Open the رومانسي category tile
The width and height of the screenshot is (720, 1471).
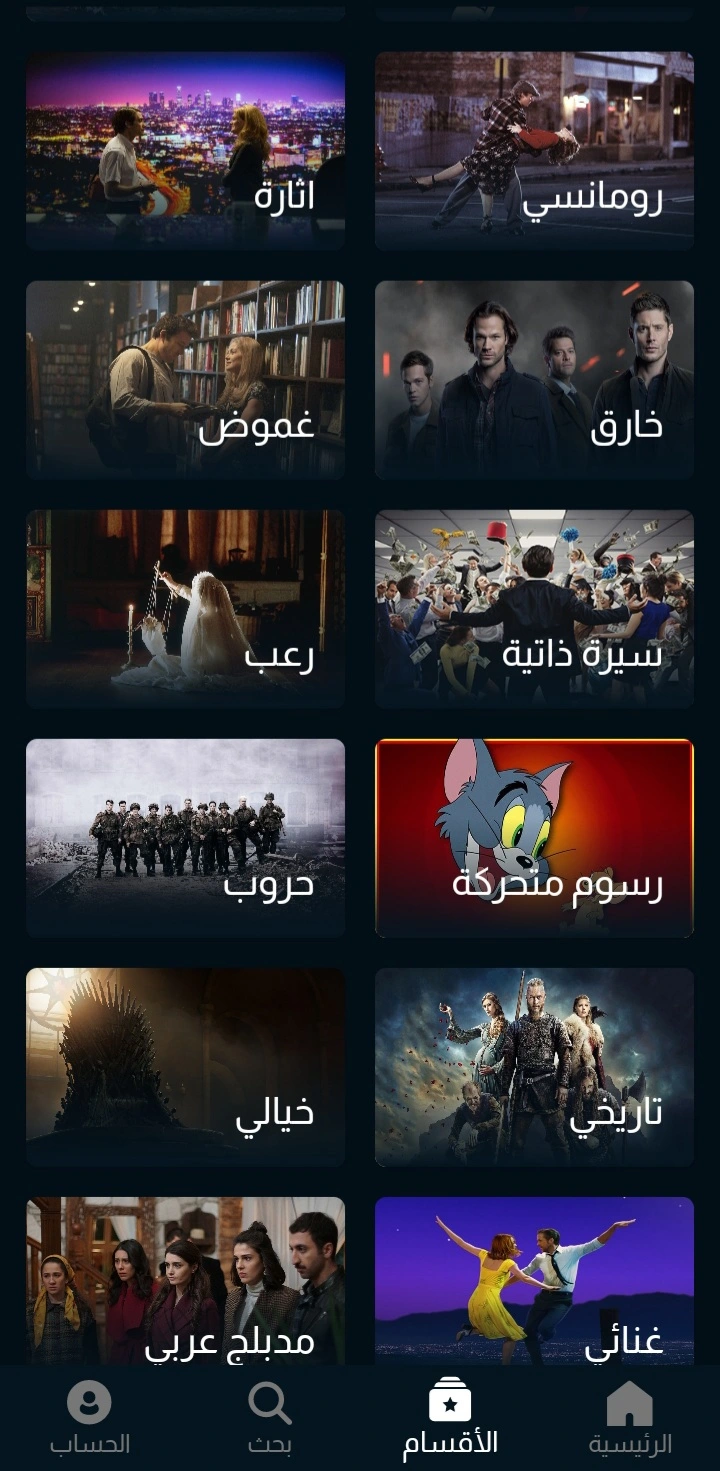pos(533,148)
